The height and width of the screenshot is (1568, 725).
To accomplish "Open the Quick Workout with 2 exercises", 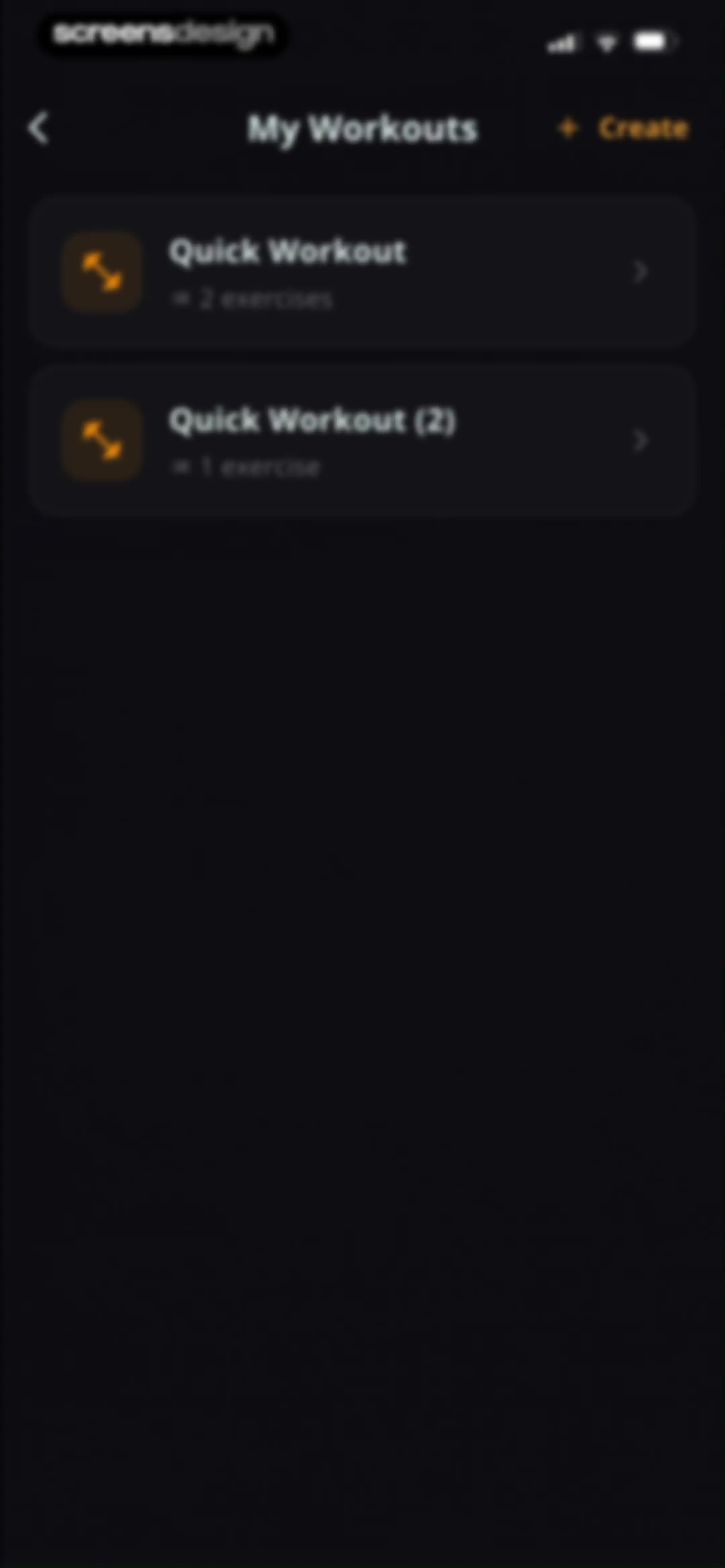I will pyautogui.click(x=362, y=272).
